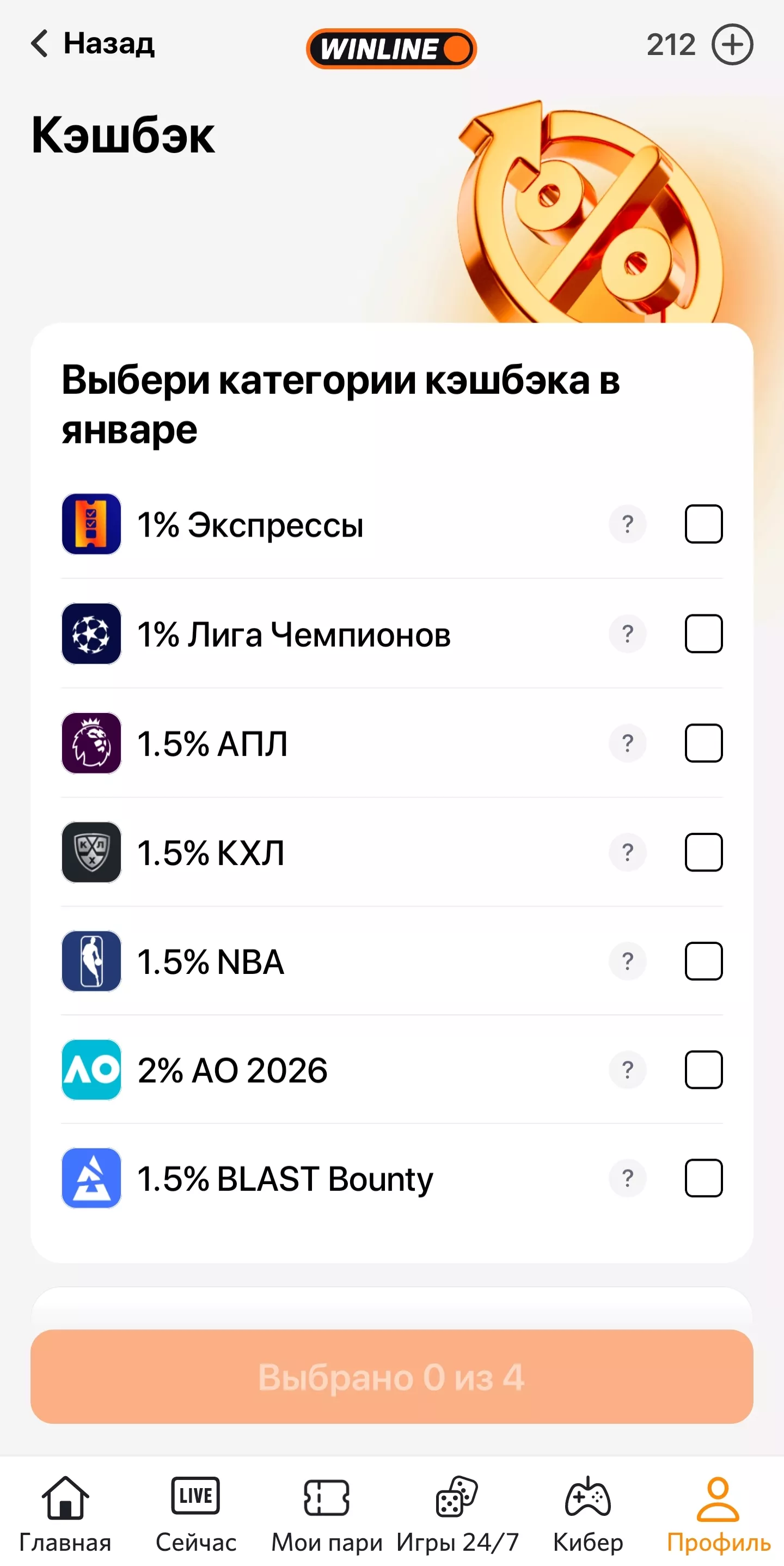Screen dimensions: 784x1566
Task: Pick the 1.5% BLAST Bounty checkbox
Action: pos(703,1178)
